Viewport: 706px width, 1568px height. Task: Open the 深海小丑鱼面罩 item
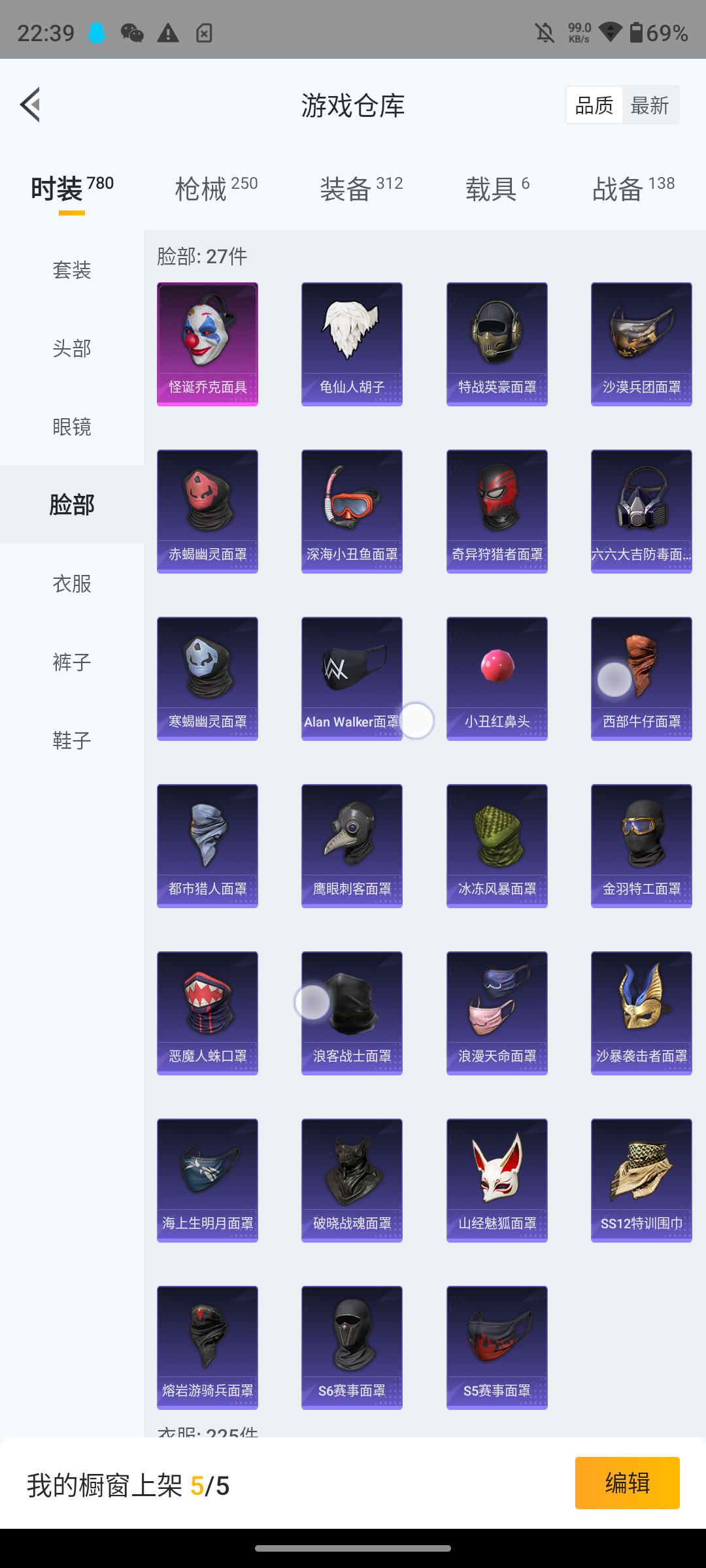(x=352, y=511)
